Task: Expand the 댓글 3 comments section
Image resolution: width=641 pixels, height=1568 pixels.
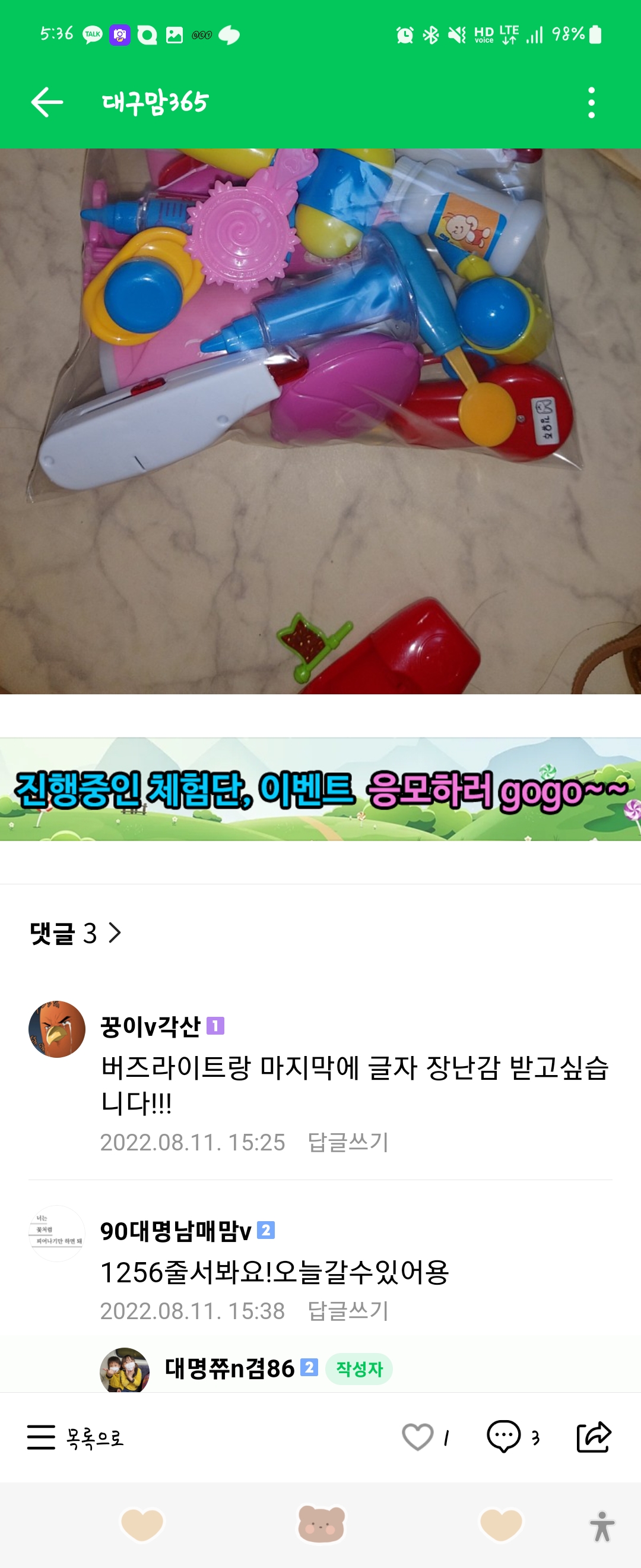Action: pyautogui.click(x=75, y=933)
